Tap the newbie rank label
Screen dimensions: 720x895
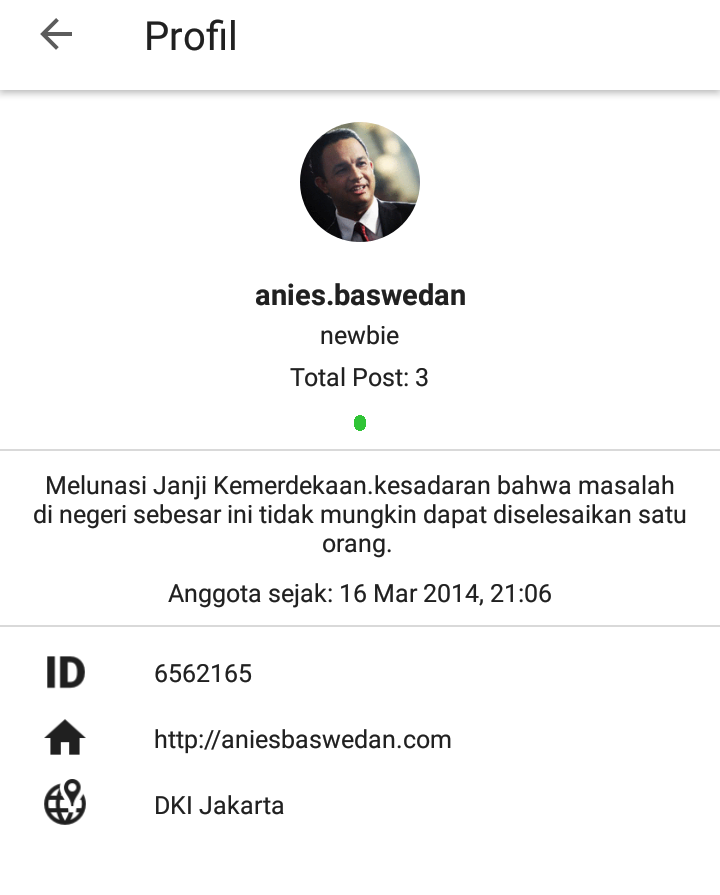click(x=359, y=336)
